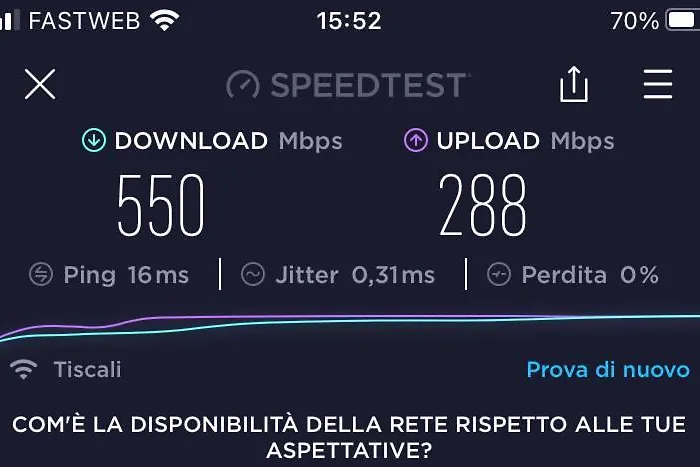Share the speed test result
Image resolution: width=700 pixels, height=467 pixels.
coord(574,84)
